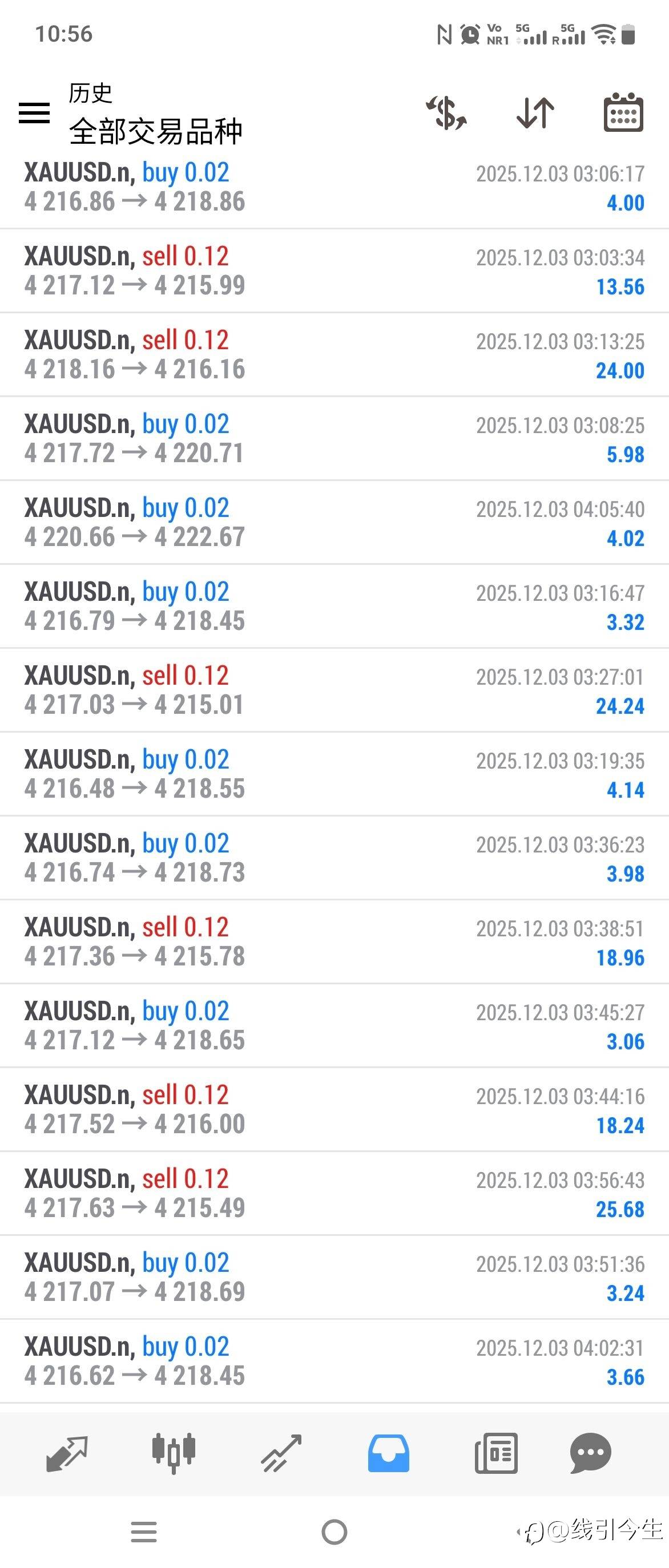Viewport: 669px width, 1568px height.
Task: Open the Trade tab
Action: [281, 1453]
